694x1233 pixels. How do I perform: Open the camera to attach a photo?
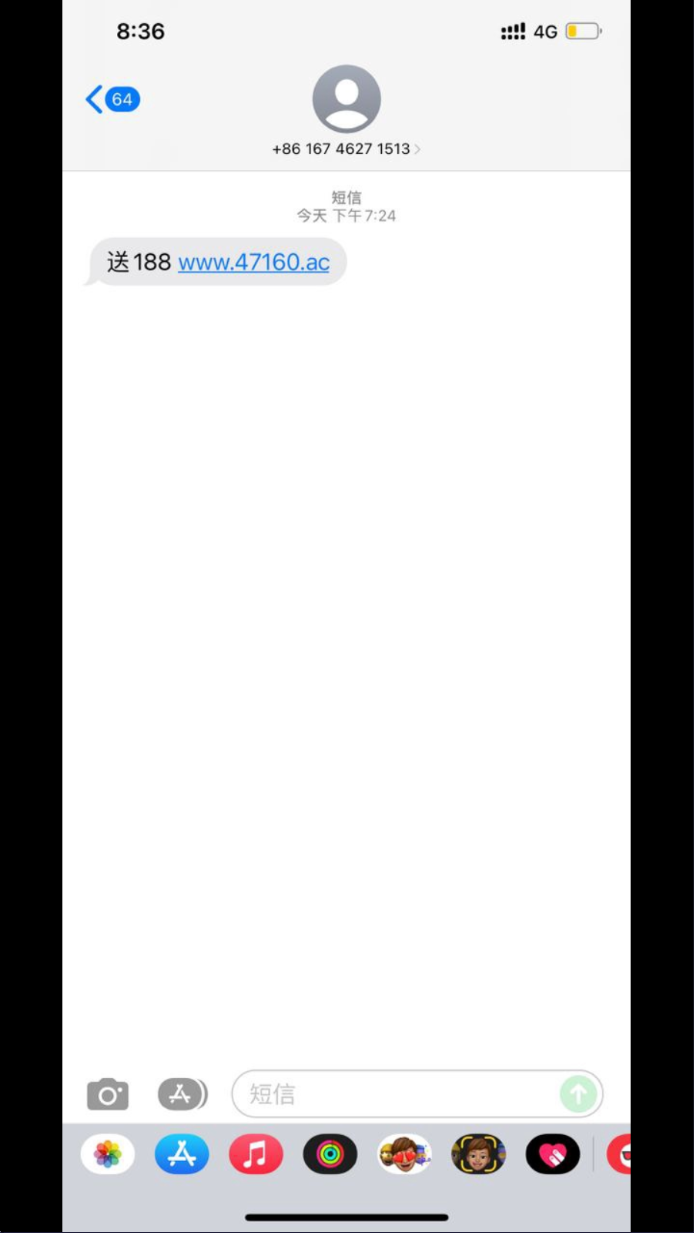point(108,1094)
